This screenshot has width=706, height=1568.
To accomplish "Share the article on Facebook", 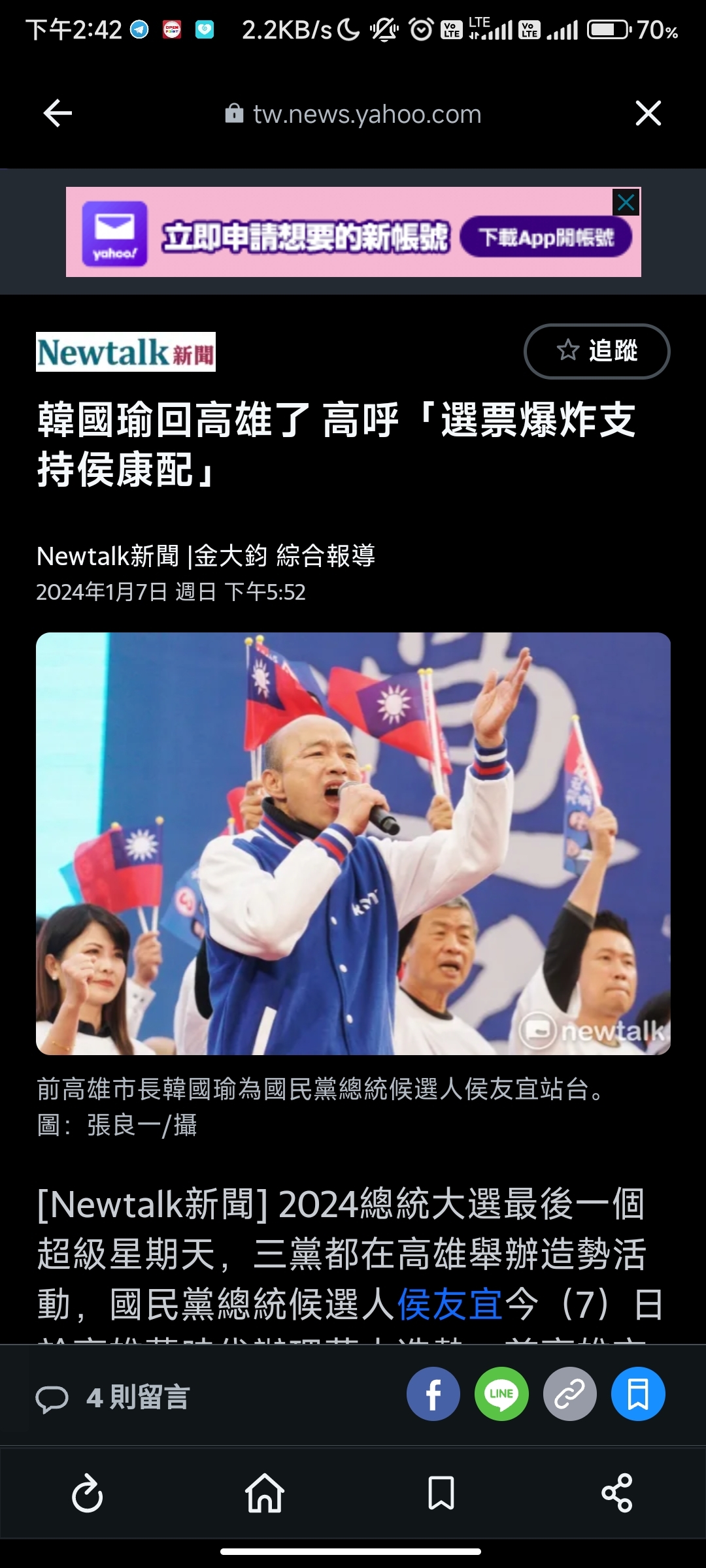I will point(433,1394).
